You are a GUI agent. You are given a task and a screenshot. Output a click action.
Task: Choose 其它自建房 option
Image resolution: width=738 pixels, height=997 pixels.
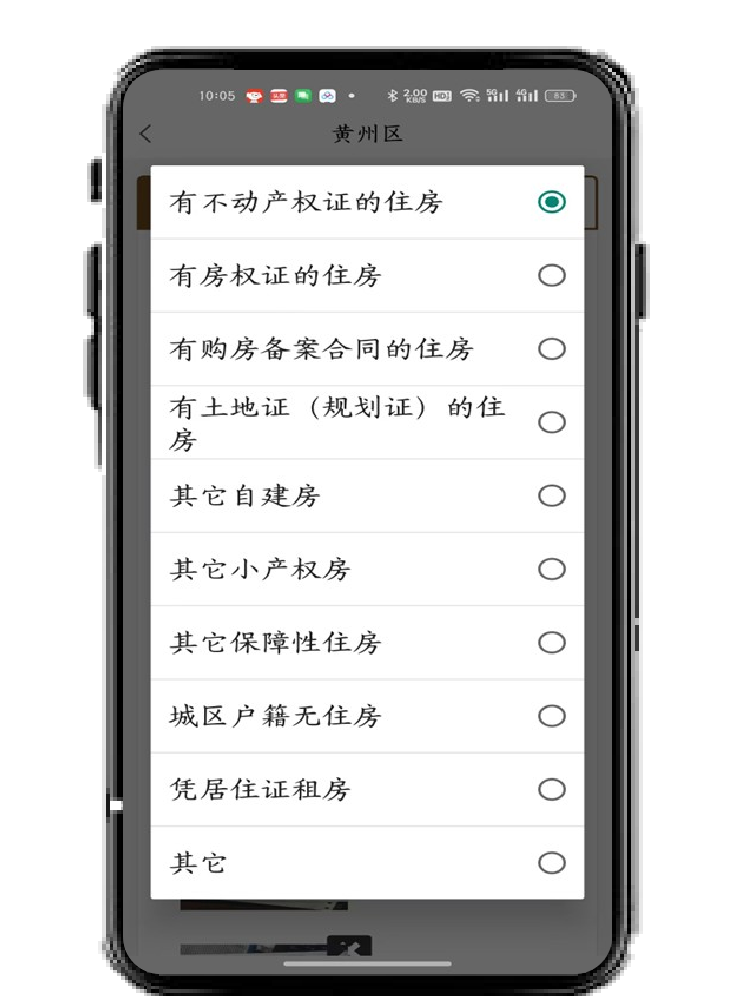coord(551,496)
